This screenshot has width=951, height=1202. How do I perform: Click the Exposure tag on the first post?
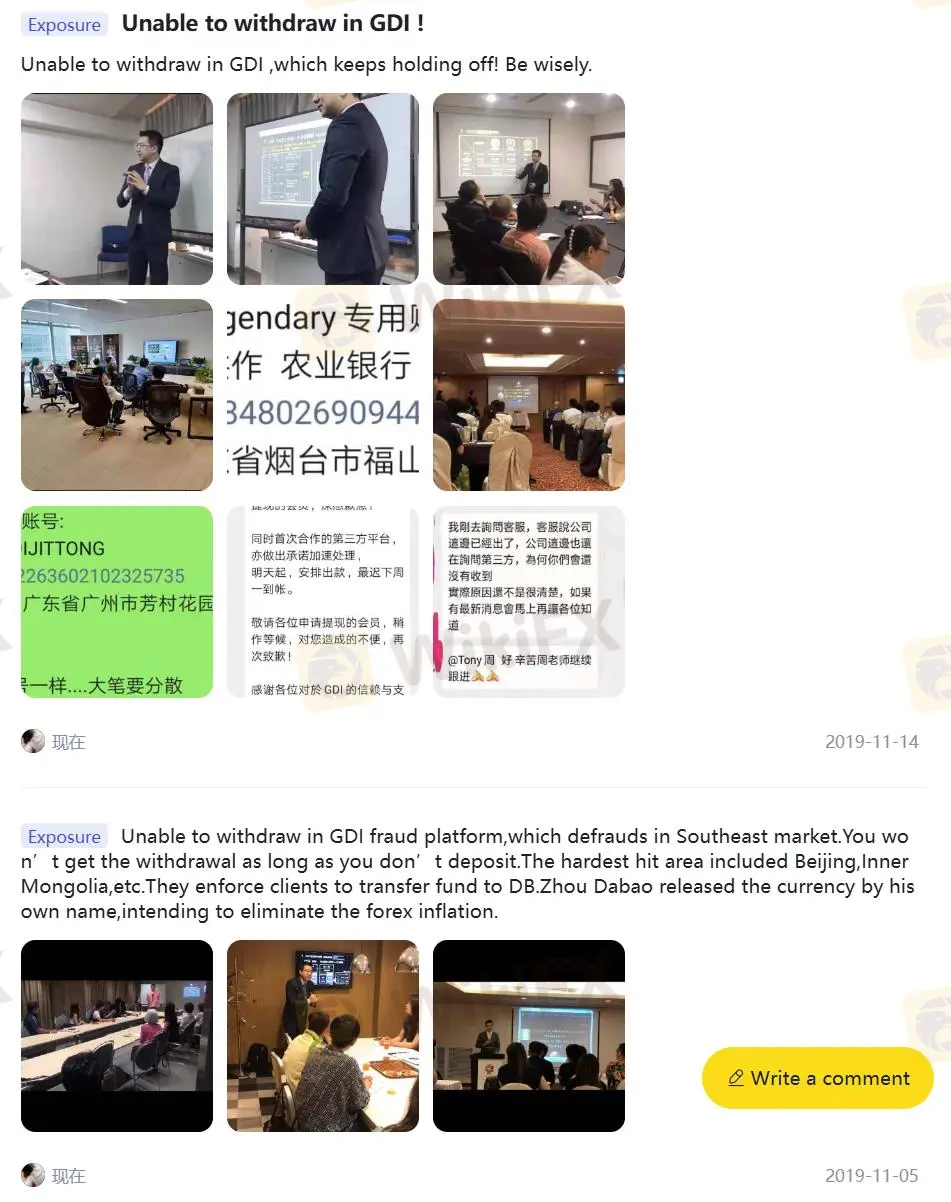click(x=63, y=24)
